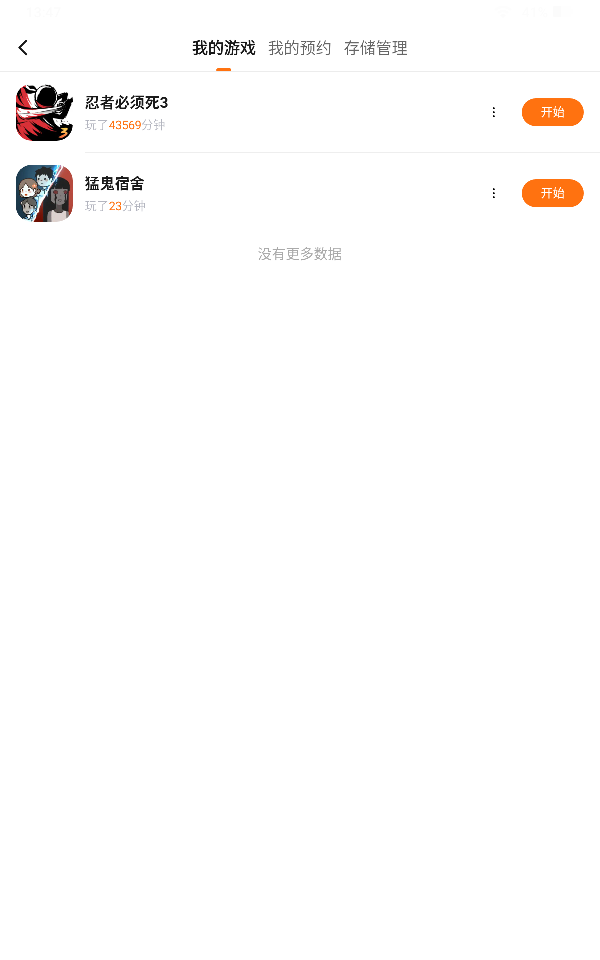600x960 pixels.
Task: Go back using the top-left arrow
Action: (23, 48)
